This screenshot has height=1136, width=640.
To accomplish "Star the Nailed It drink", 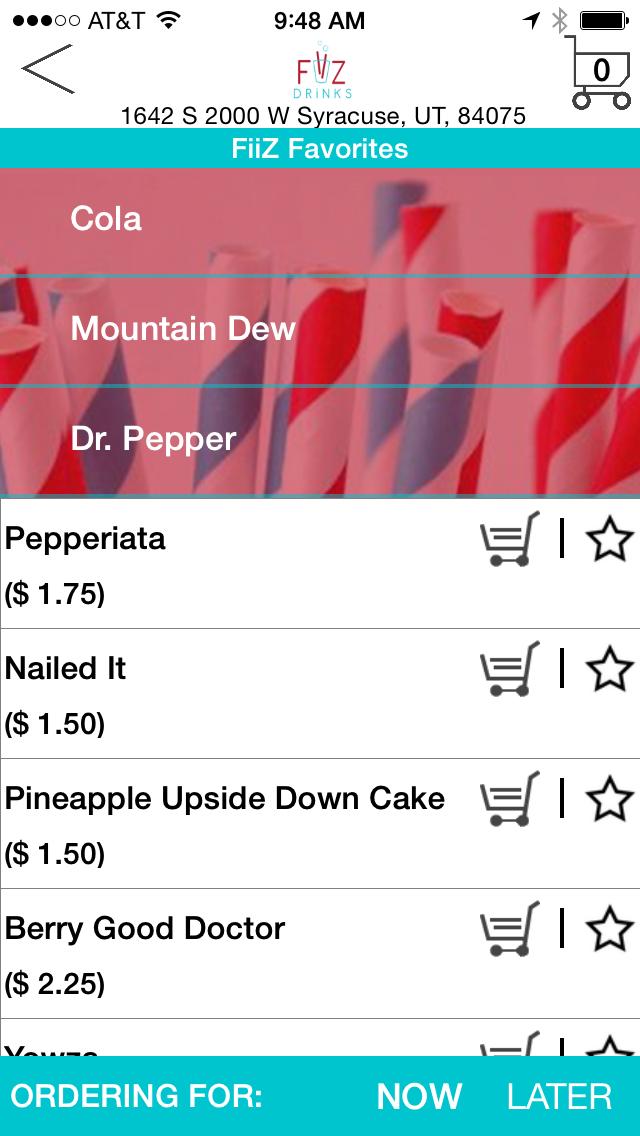I will 609,669.
